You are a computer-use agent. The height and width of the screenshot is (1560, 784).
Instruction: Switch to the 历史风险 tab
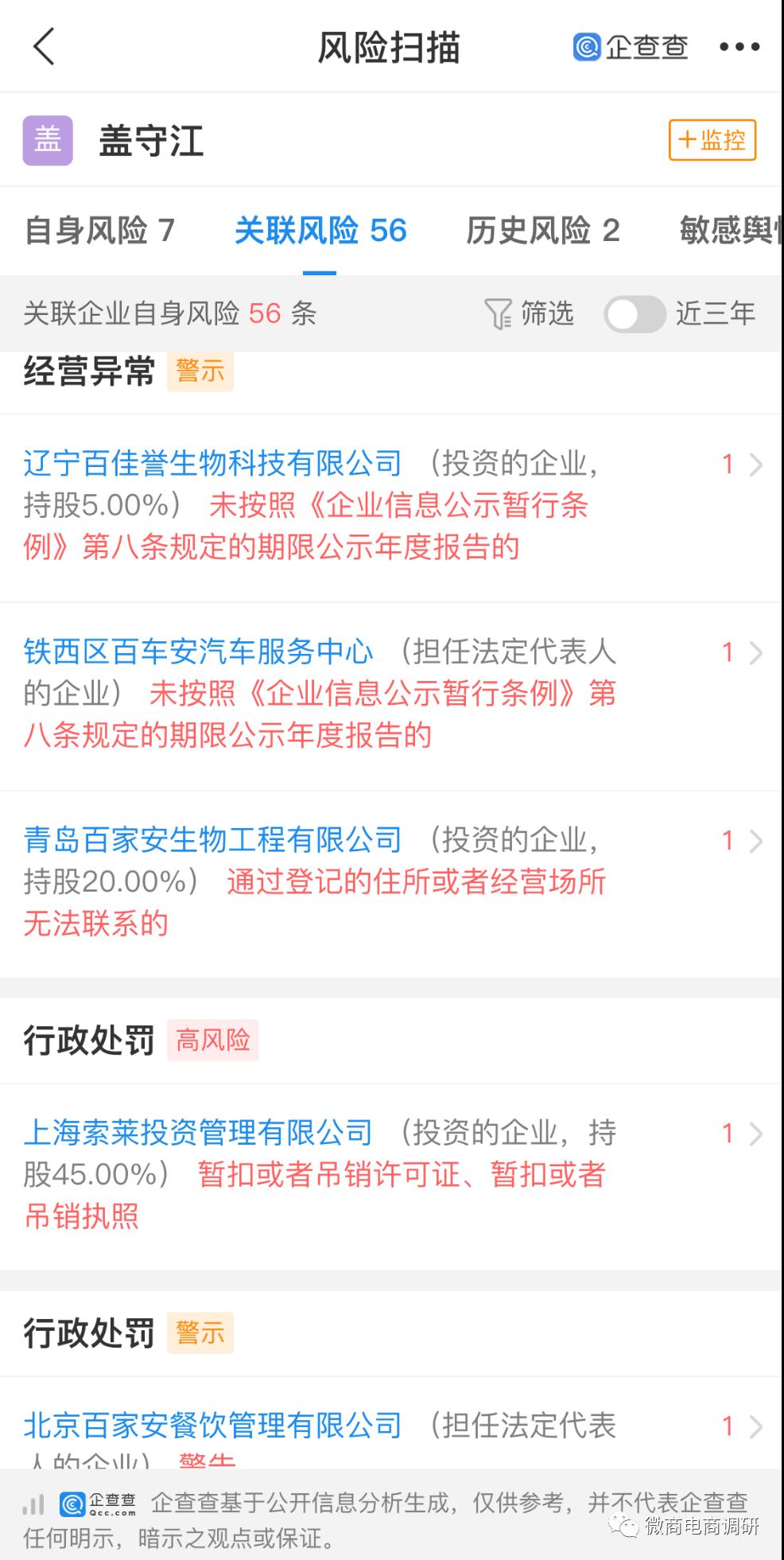(542, 231)
